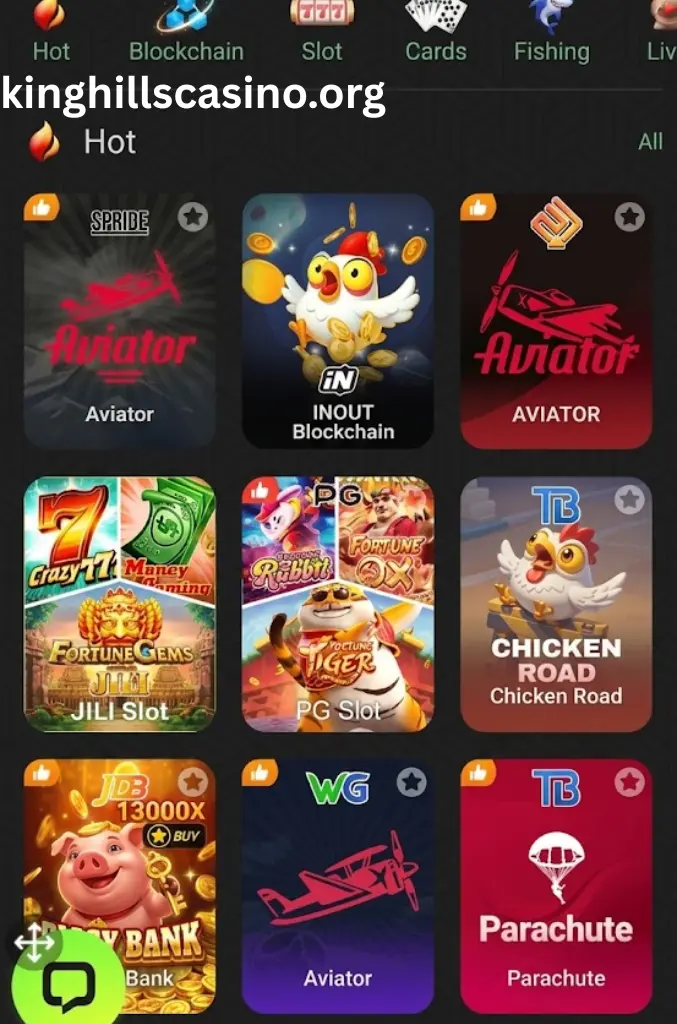Tap the star on Chicken Road tile

click(629, 499)
